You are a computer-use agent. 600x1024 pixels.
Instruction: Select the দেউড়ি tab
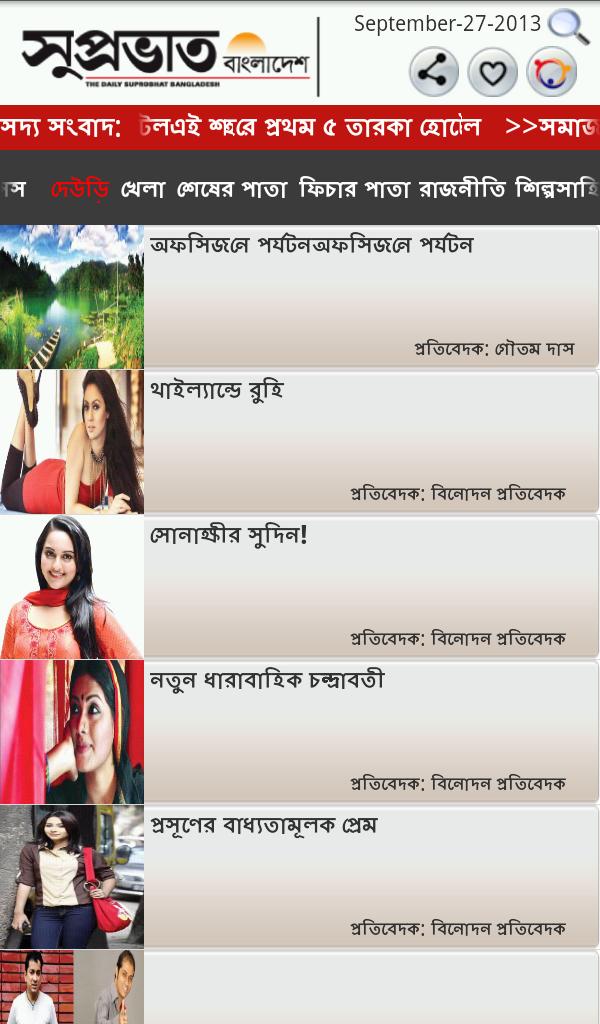coord(80,188)
